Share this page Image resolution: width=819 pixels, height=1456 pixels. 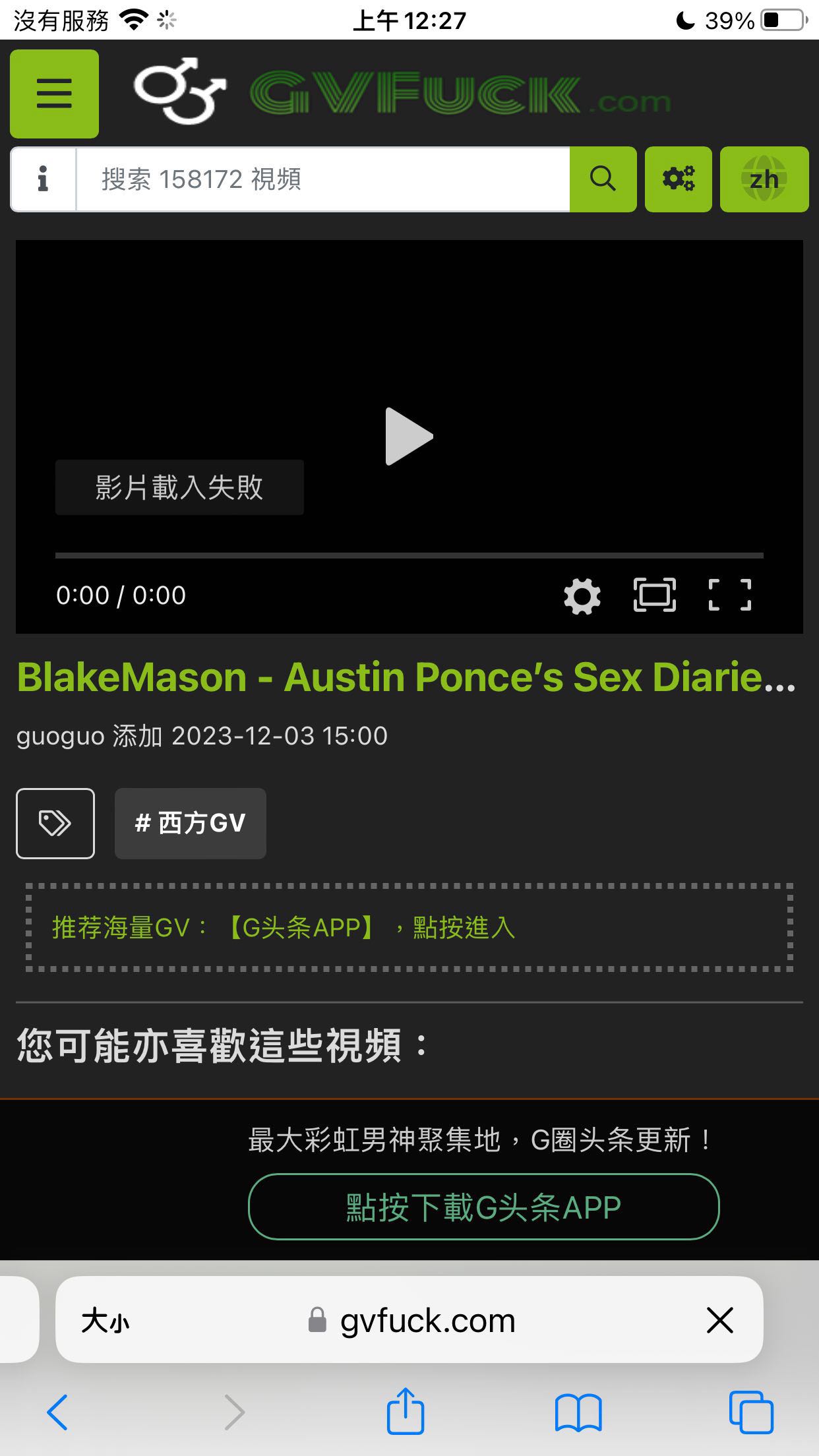click(405, 1410)
